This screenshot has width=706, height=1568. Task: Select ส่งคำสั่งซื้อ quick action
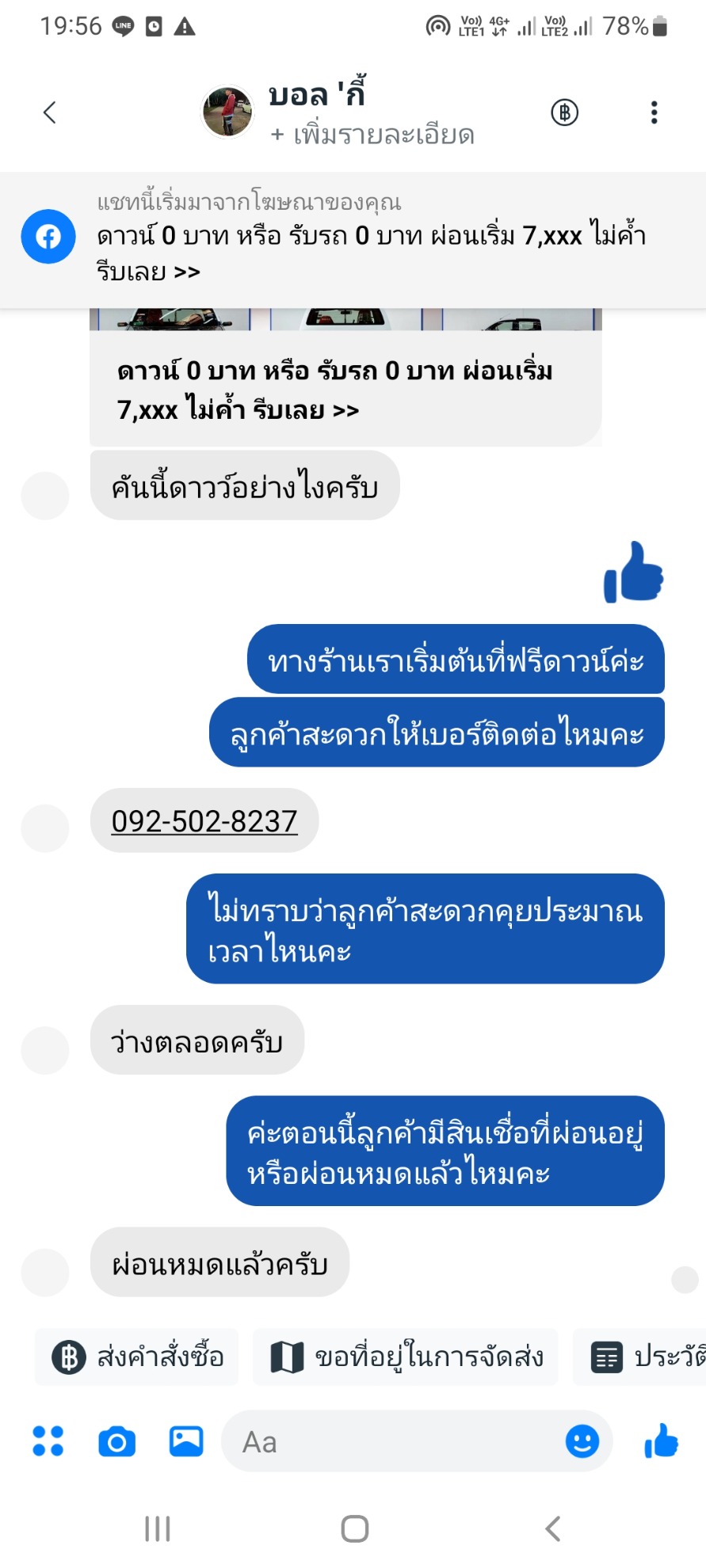137,1357
